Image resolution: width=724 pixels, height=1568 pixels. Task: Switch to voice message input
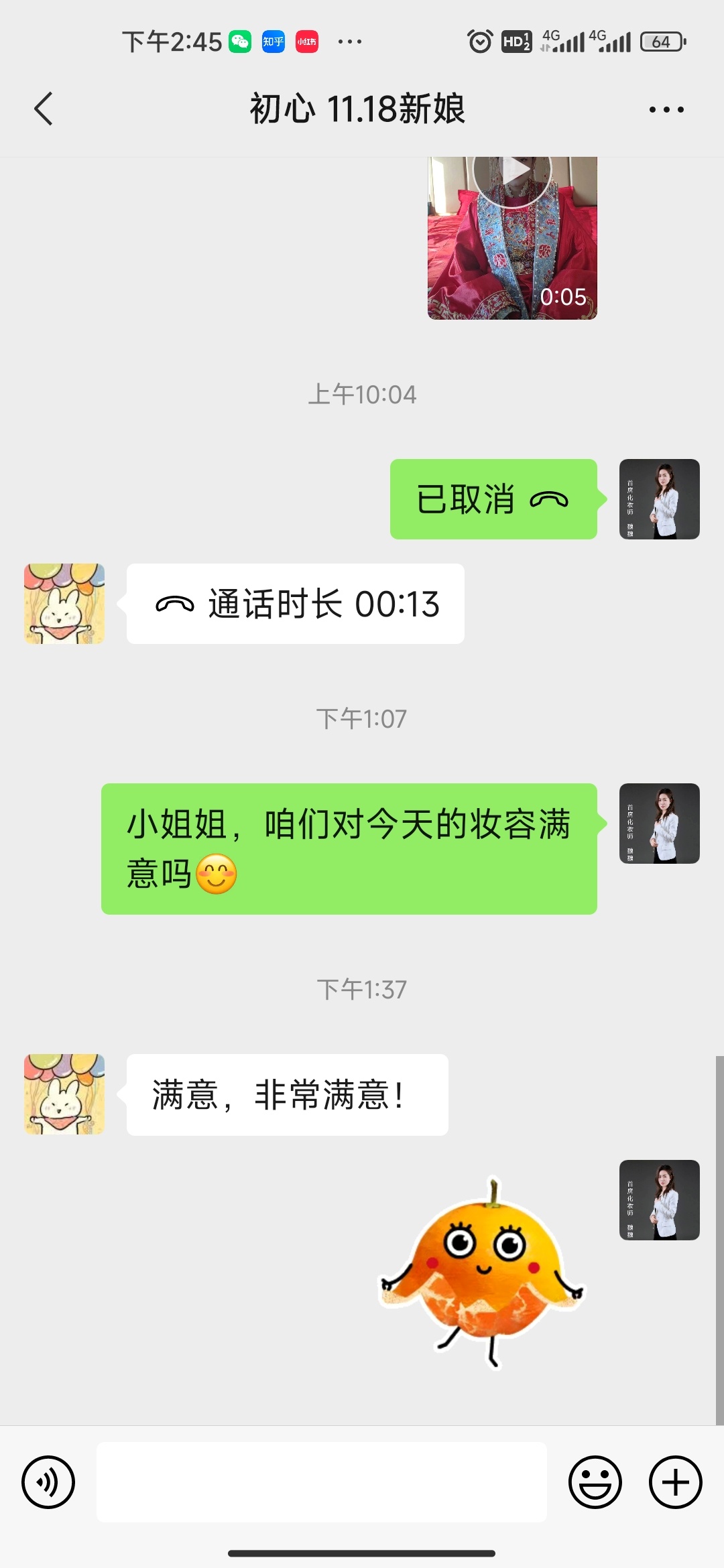coord(48,1482)
